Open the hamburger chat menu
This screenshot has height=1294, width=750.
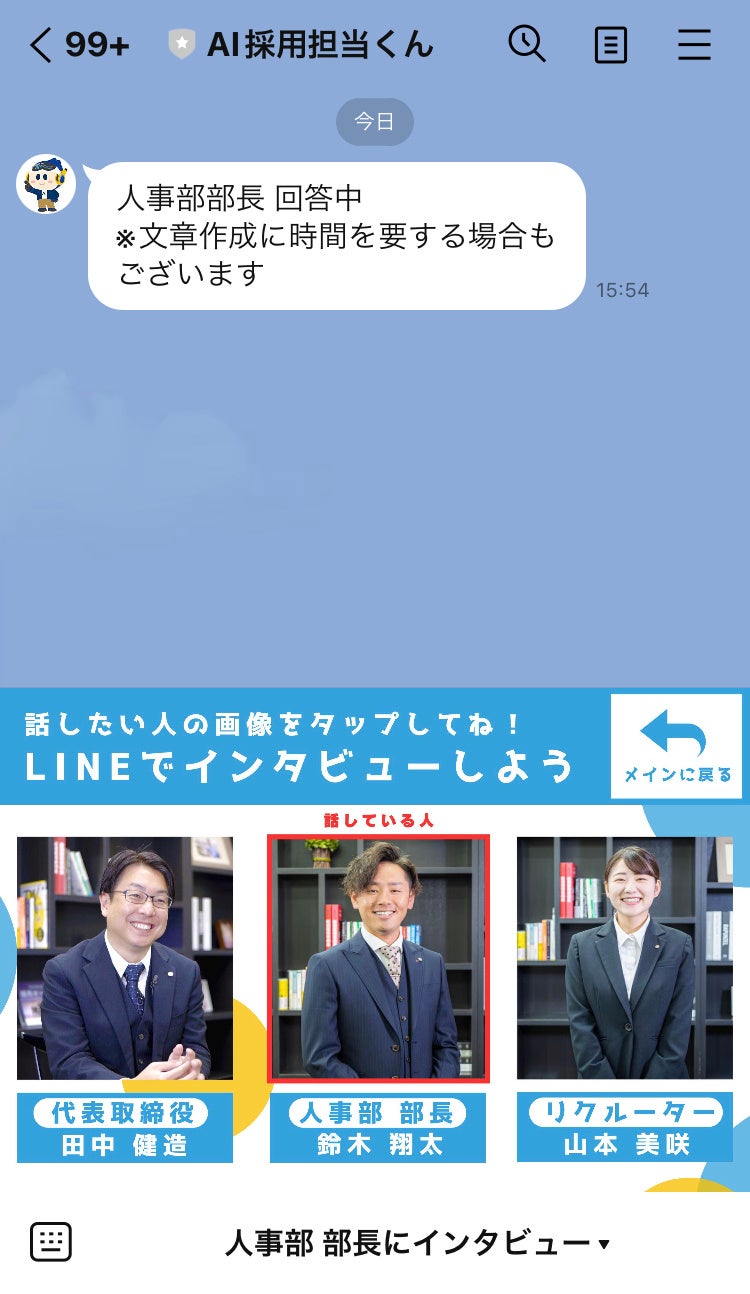click(x=694, y=45)
